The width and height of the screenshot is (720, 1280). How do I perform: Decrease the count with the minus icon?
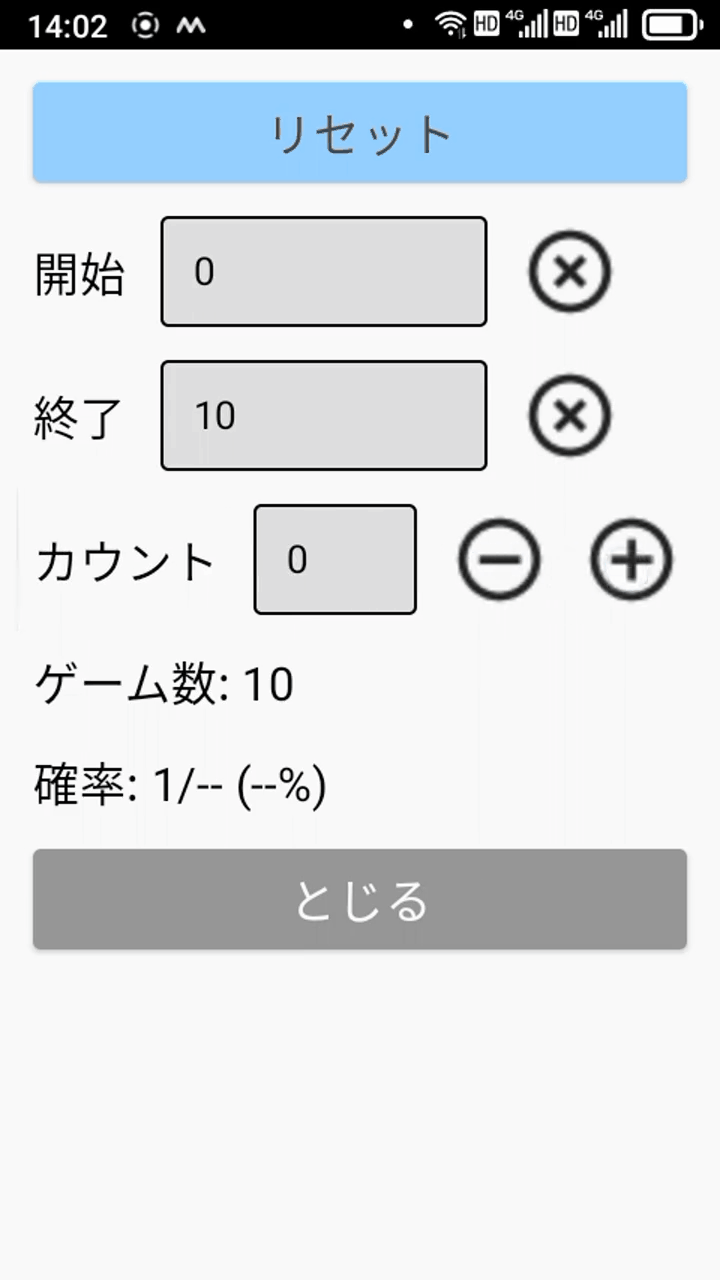(x=499, y=559)
